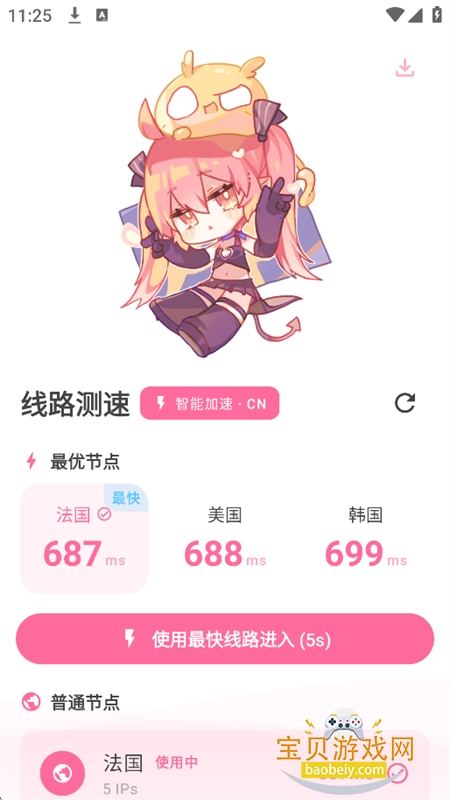Tap the download icon at top right
Screen dimensions: 450x800
click(x=405, y=68)
